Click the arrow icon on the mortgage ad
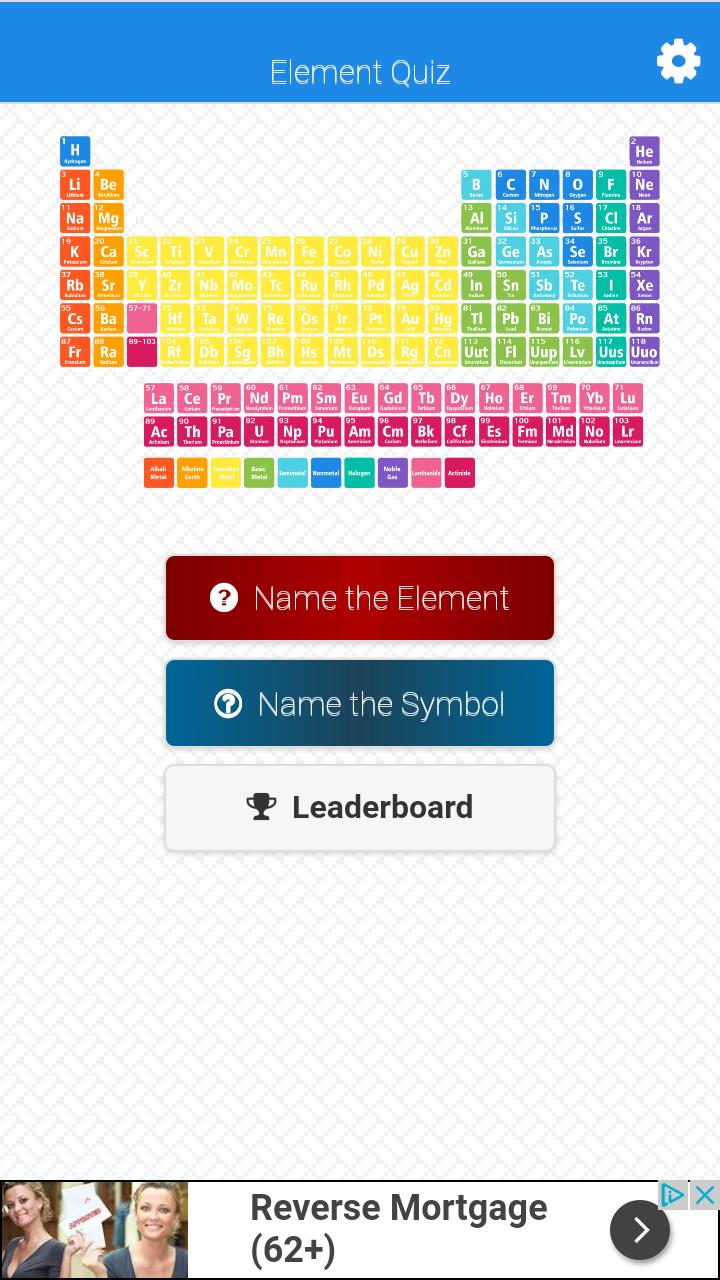The height and width of the screenshot is (1280, 720). [x=640, y=1230]
